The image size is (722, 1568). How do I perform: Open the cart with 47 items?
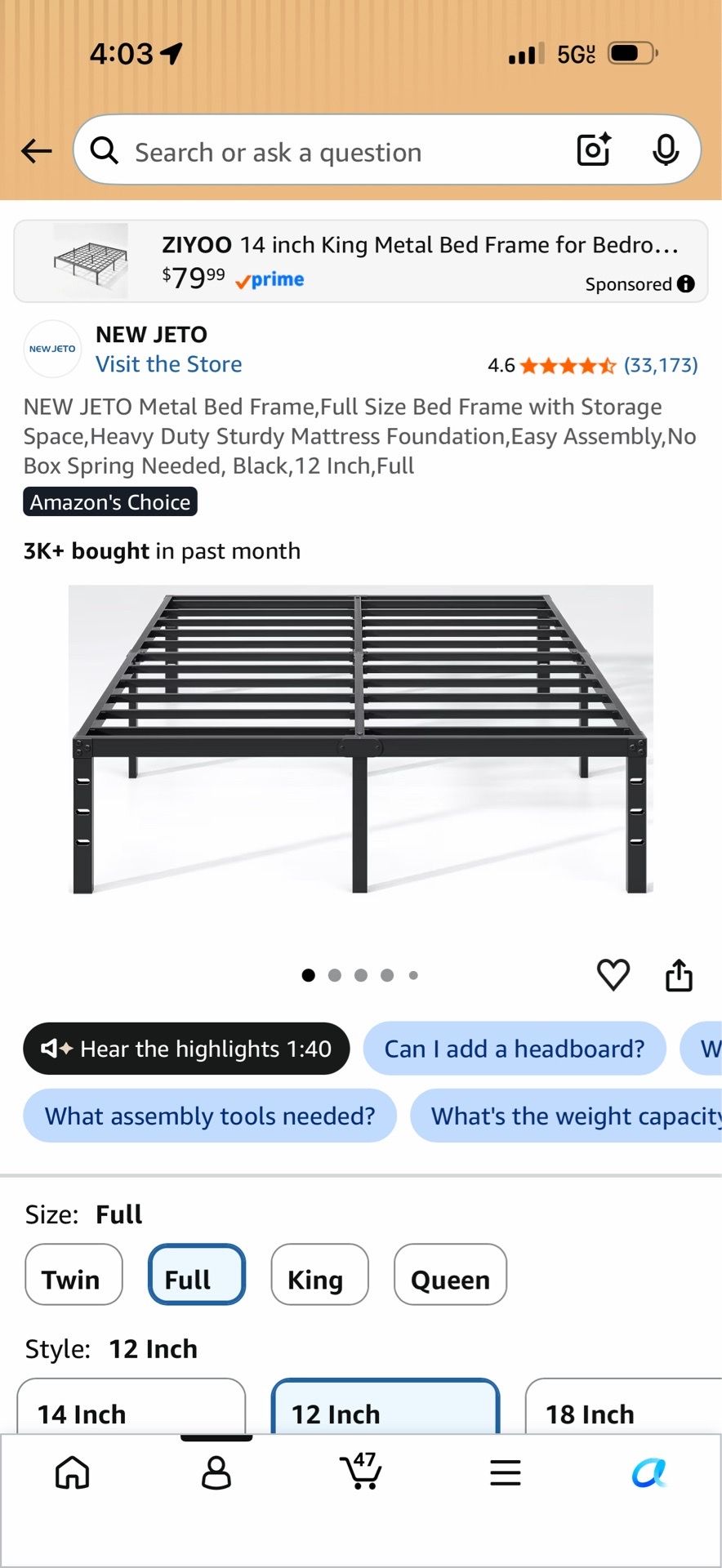360,1471
